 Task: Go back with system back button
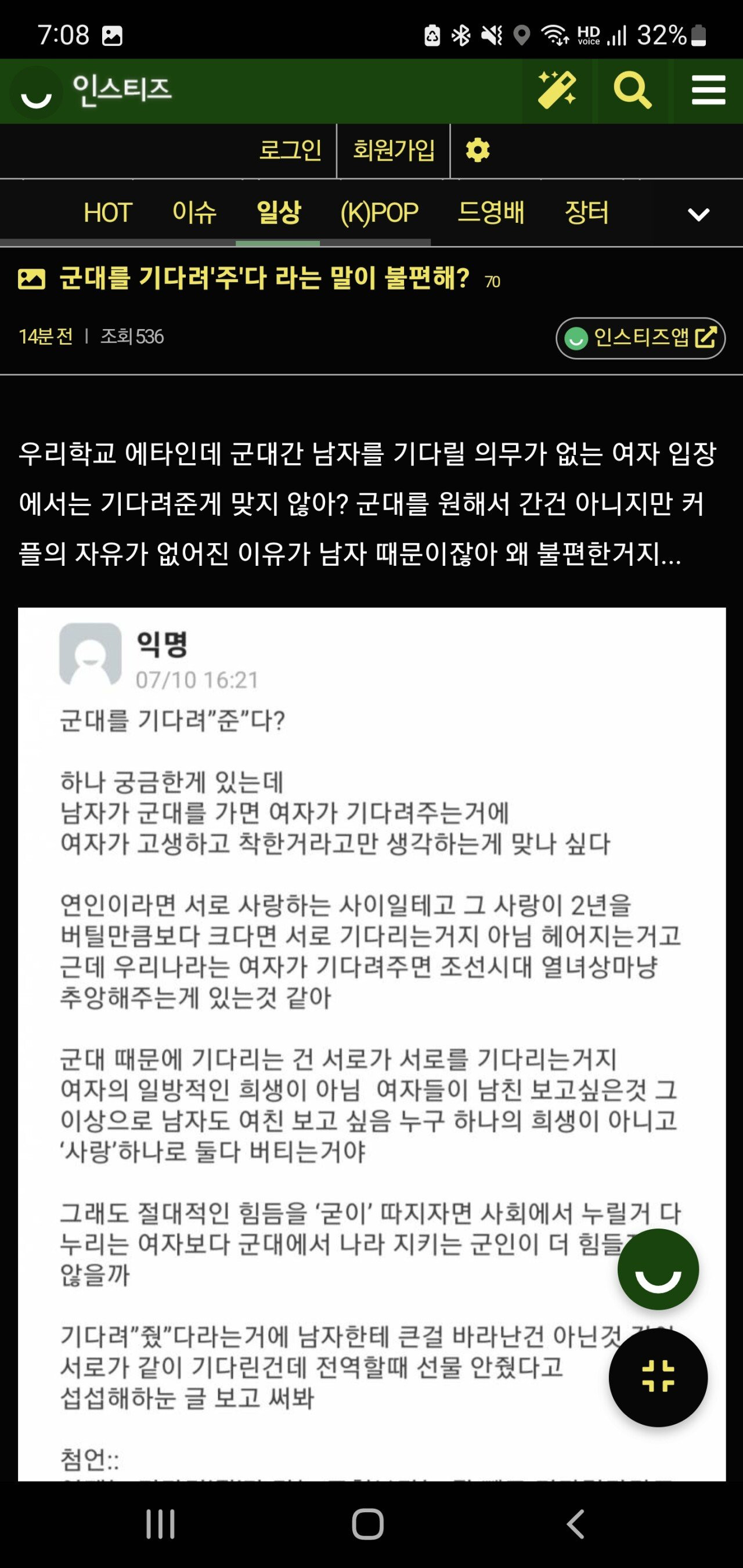point(575,1523)
